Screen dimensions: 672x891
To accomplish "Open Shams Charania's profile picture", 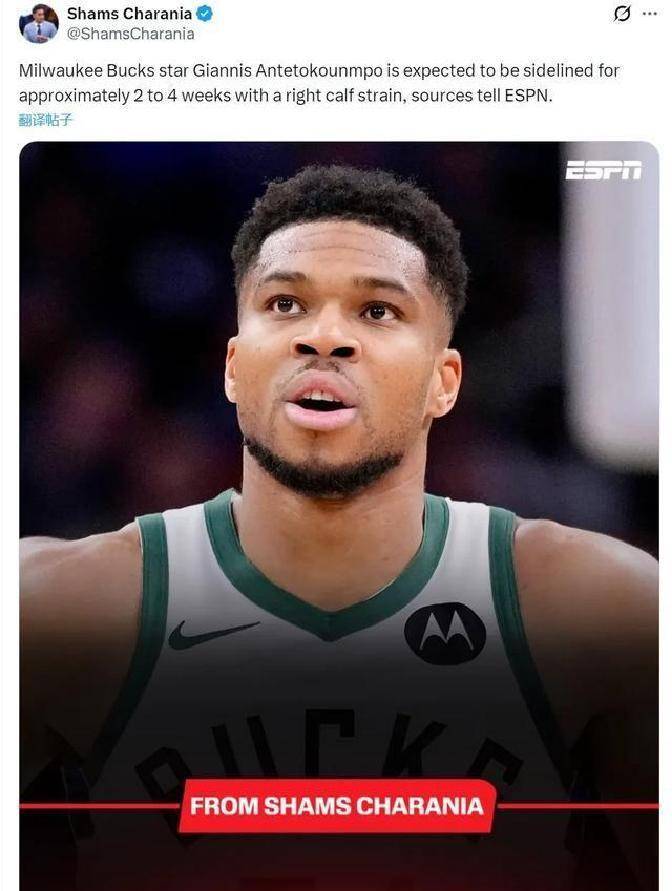I will point(38,23).
